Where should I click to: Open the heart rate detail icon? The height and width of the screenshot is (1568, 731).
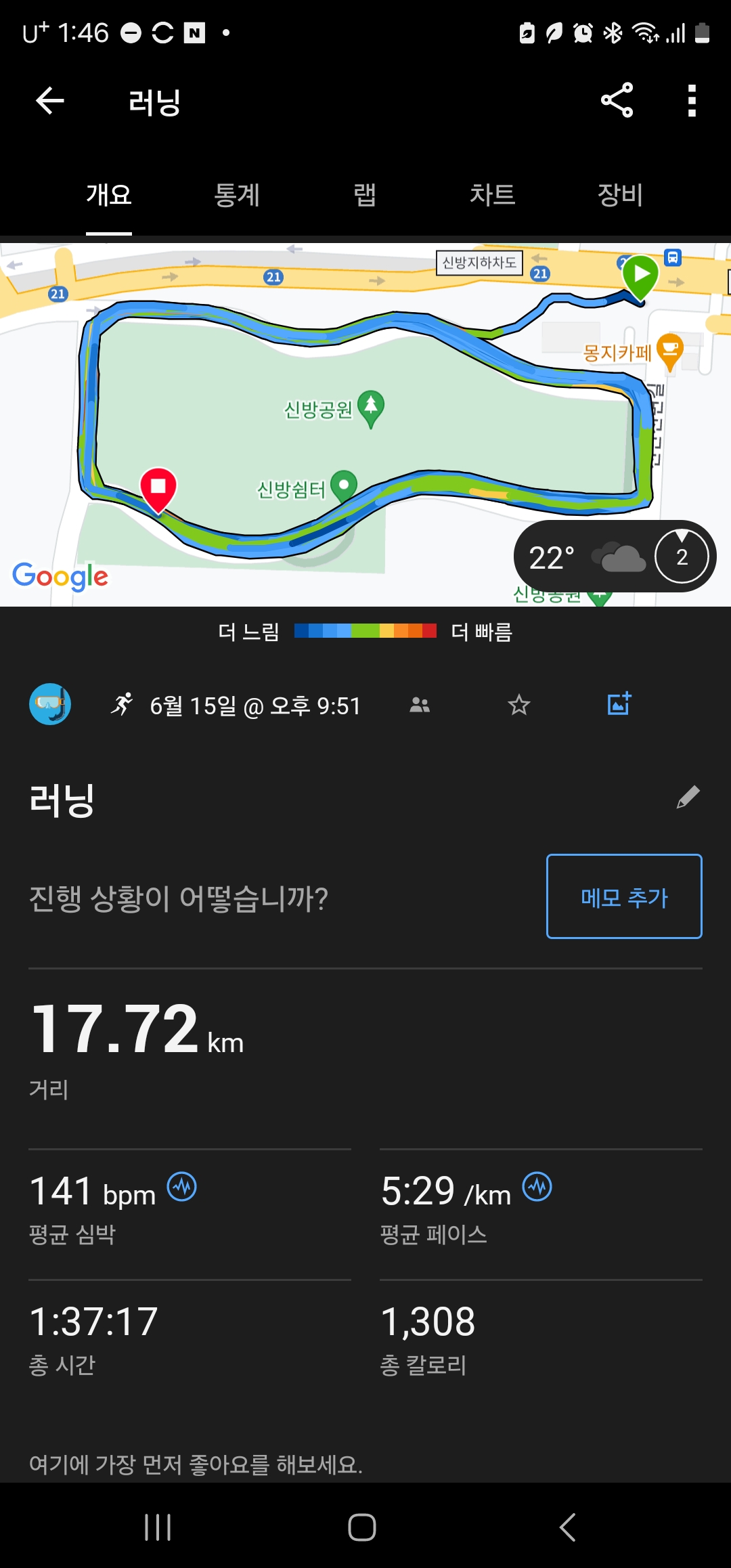point(182,1187)
